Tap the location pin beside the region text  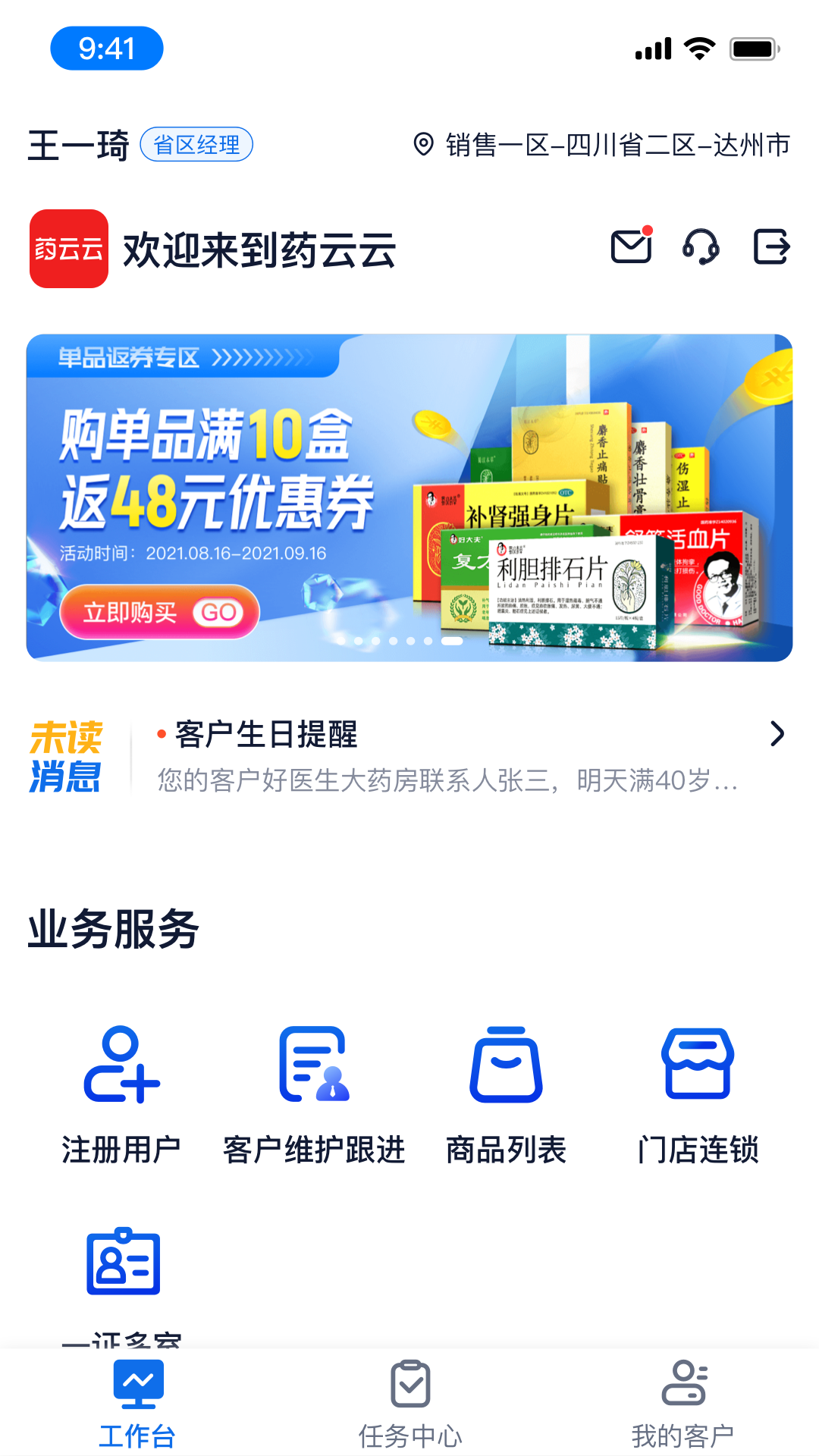(x=422, y=143)
